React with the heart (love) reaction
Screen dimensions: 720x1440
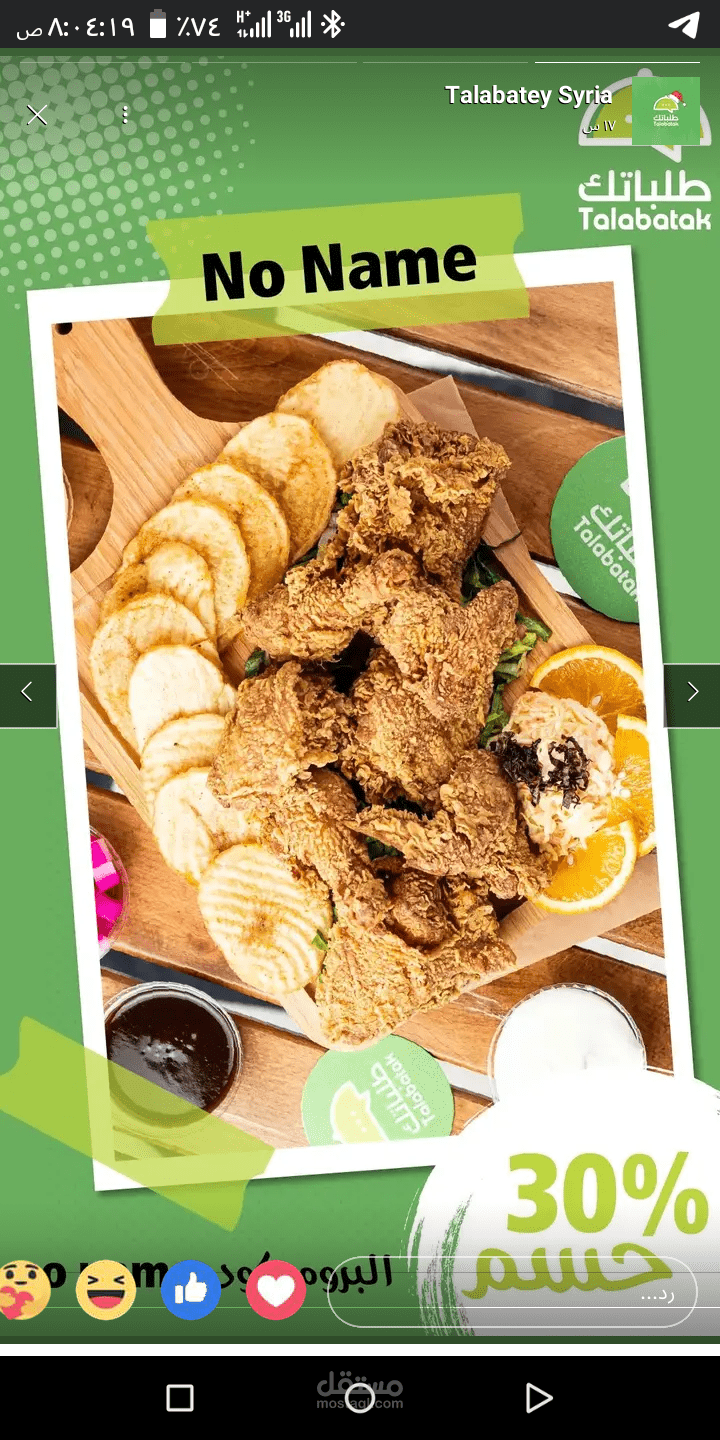[x=275, y=1290]
